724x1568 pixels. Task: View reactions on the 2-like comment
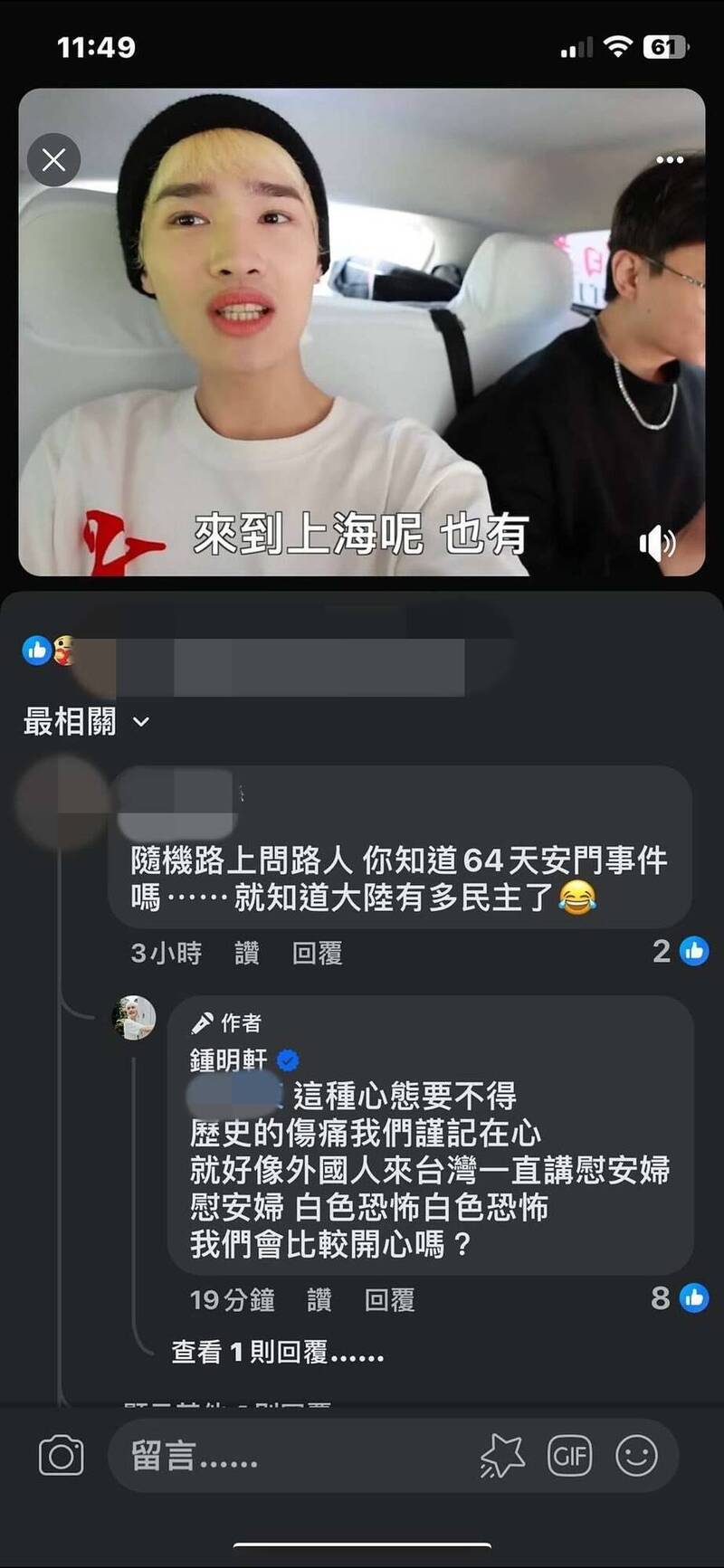[681, 951]
